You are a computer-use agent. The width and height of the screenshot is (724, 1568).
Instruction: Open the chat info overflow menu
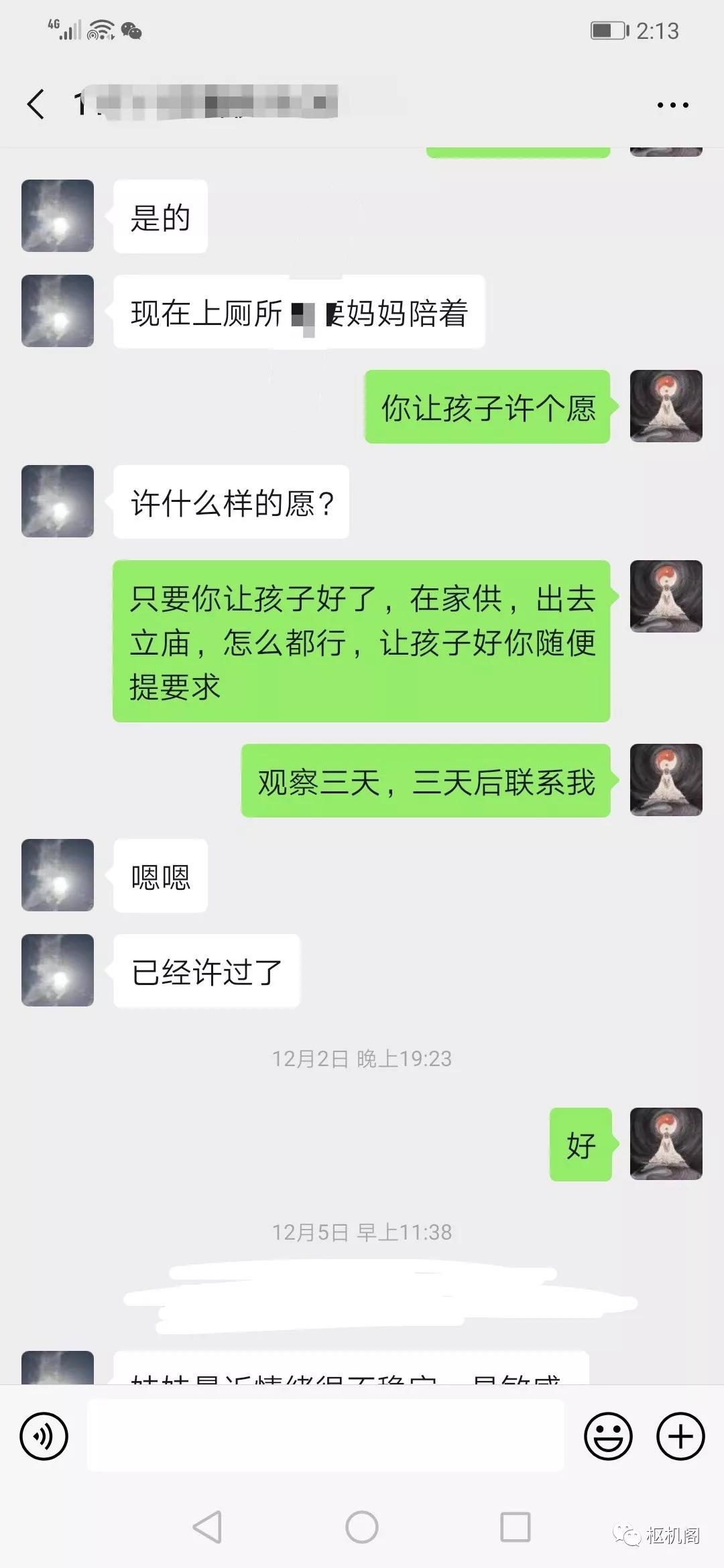672,105
